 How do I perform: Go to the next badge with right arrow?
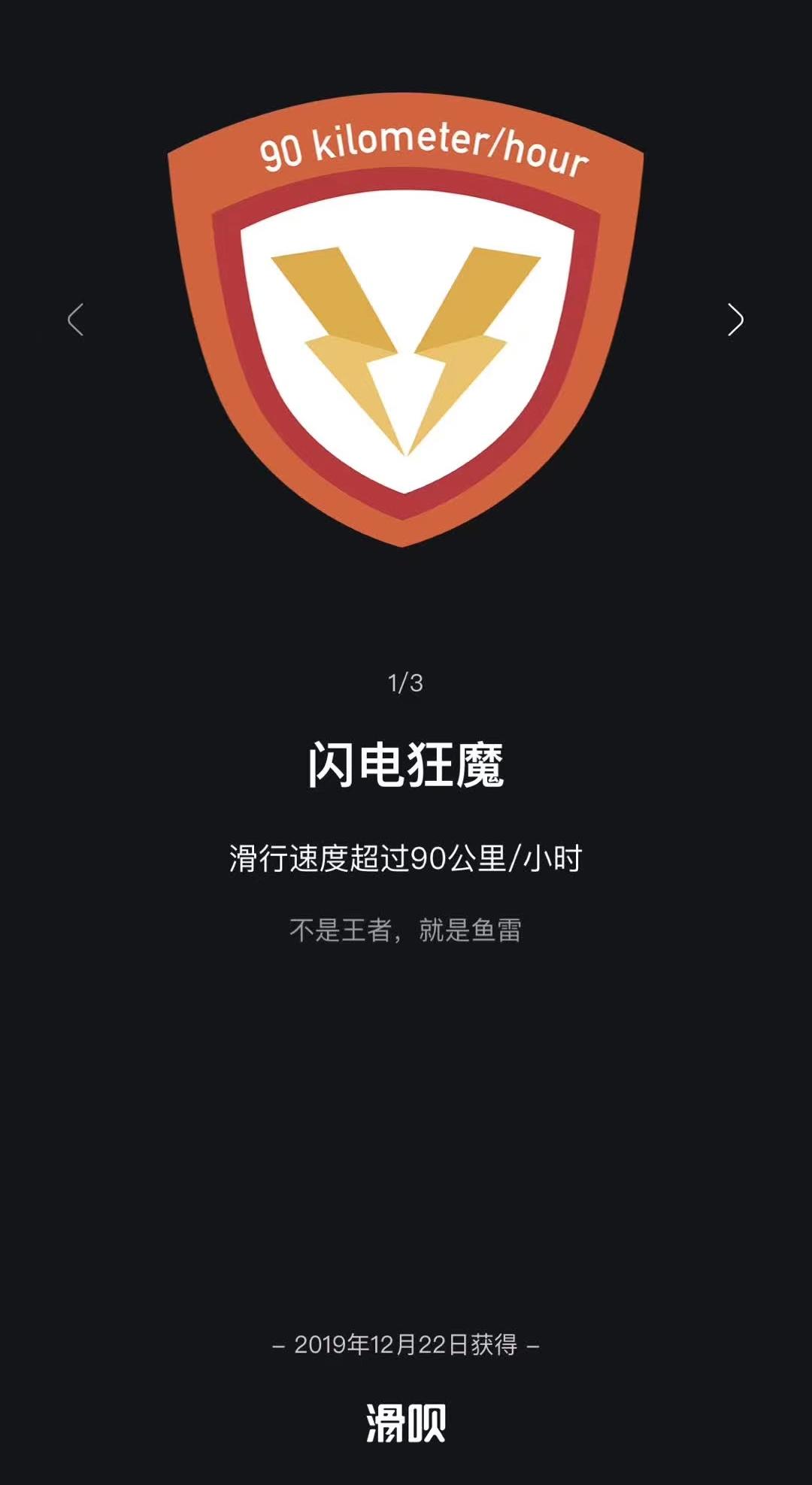pyautogui.click(x=735, y=320)
